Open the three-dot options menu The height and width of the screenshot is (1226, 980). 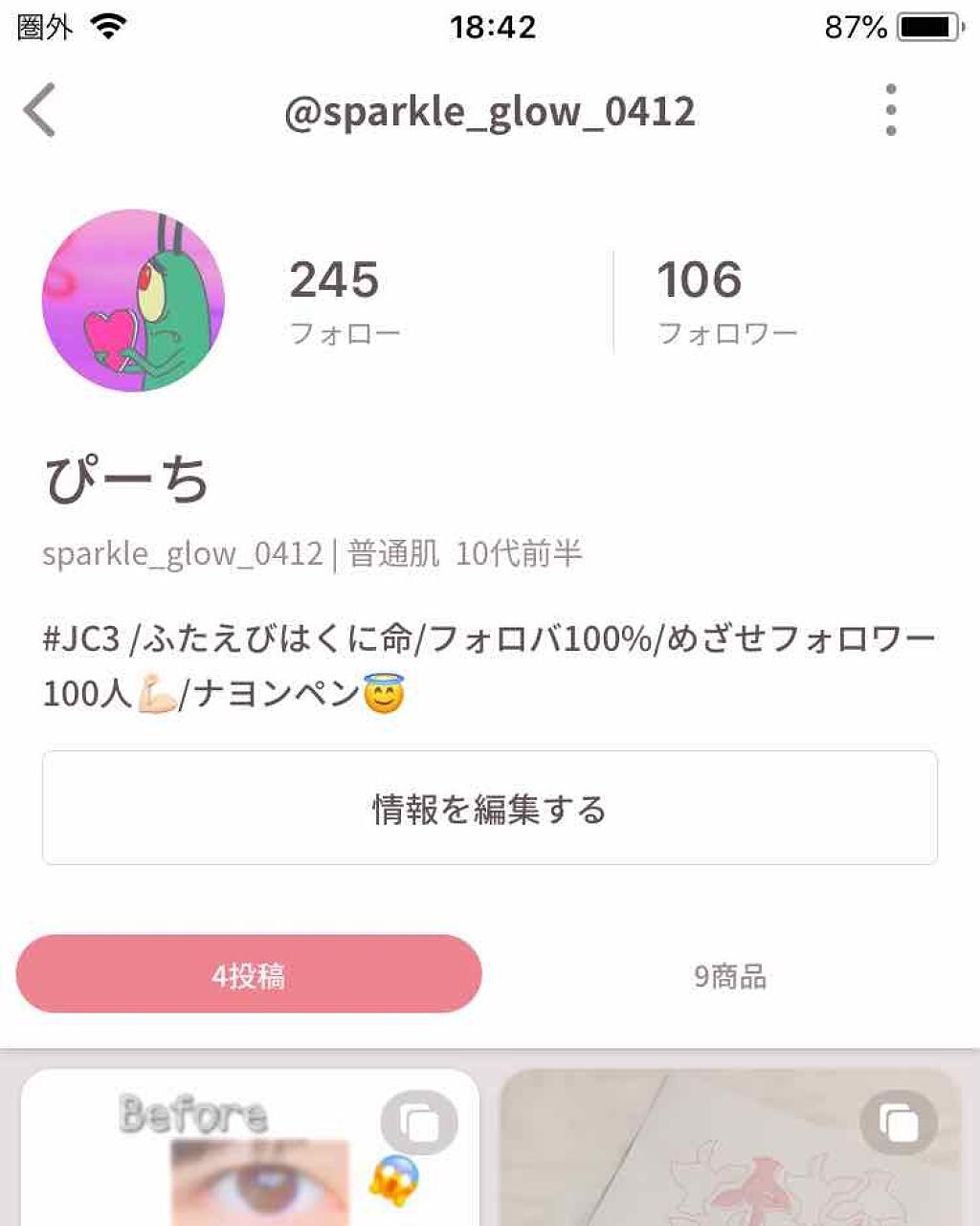tap(891, 108)
